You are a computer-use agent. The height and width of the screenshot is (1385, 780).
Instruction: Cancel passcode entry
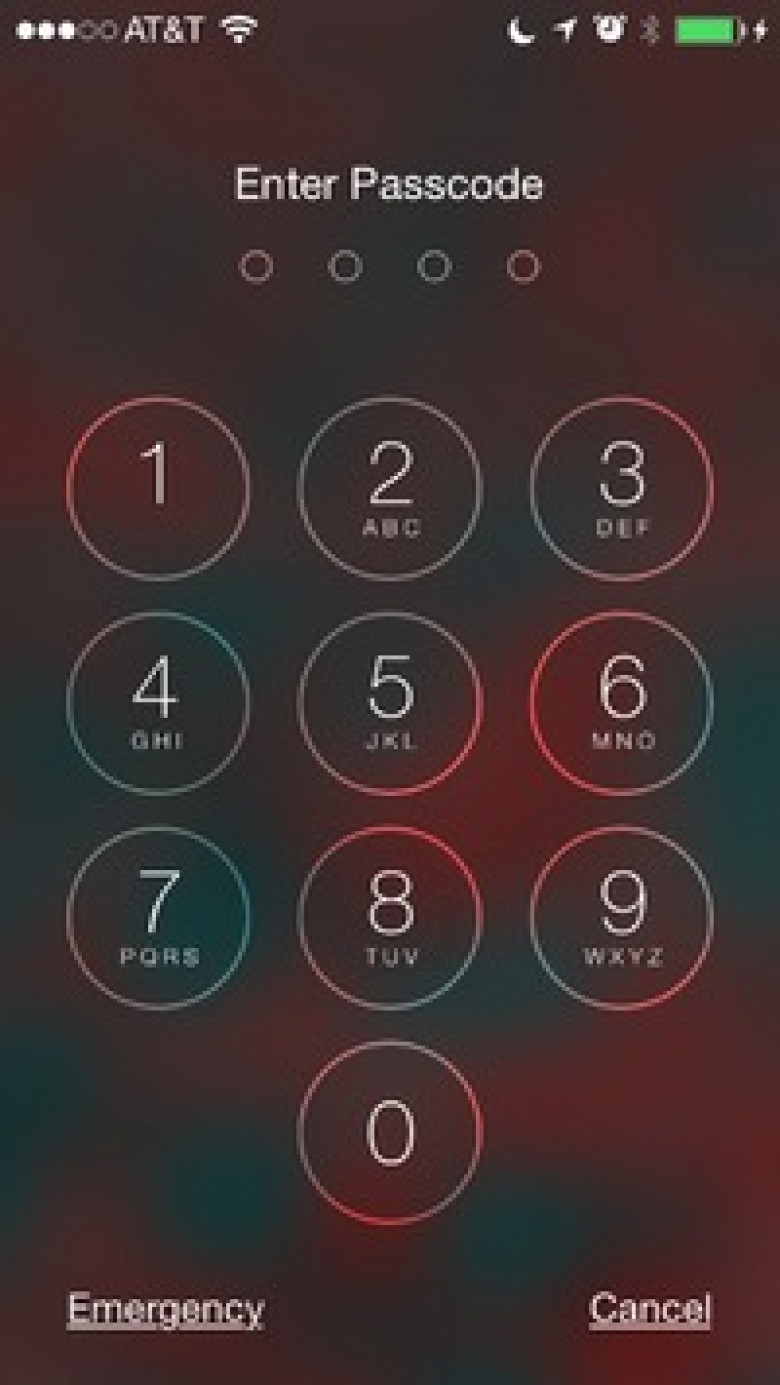(650, 1308)
